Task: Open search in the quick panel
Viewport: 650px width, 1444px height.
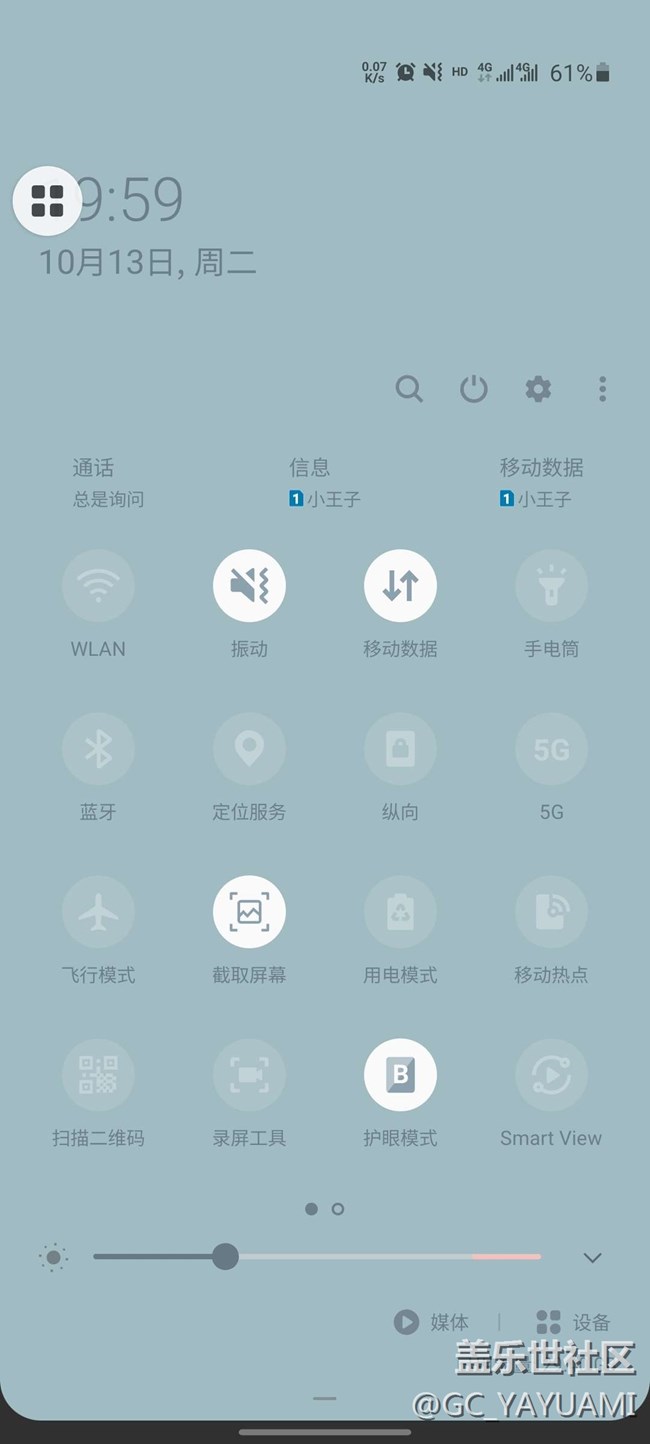Action: pos(409,388)
